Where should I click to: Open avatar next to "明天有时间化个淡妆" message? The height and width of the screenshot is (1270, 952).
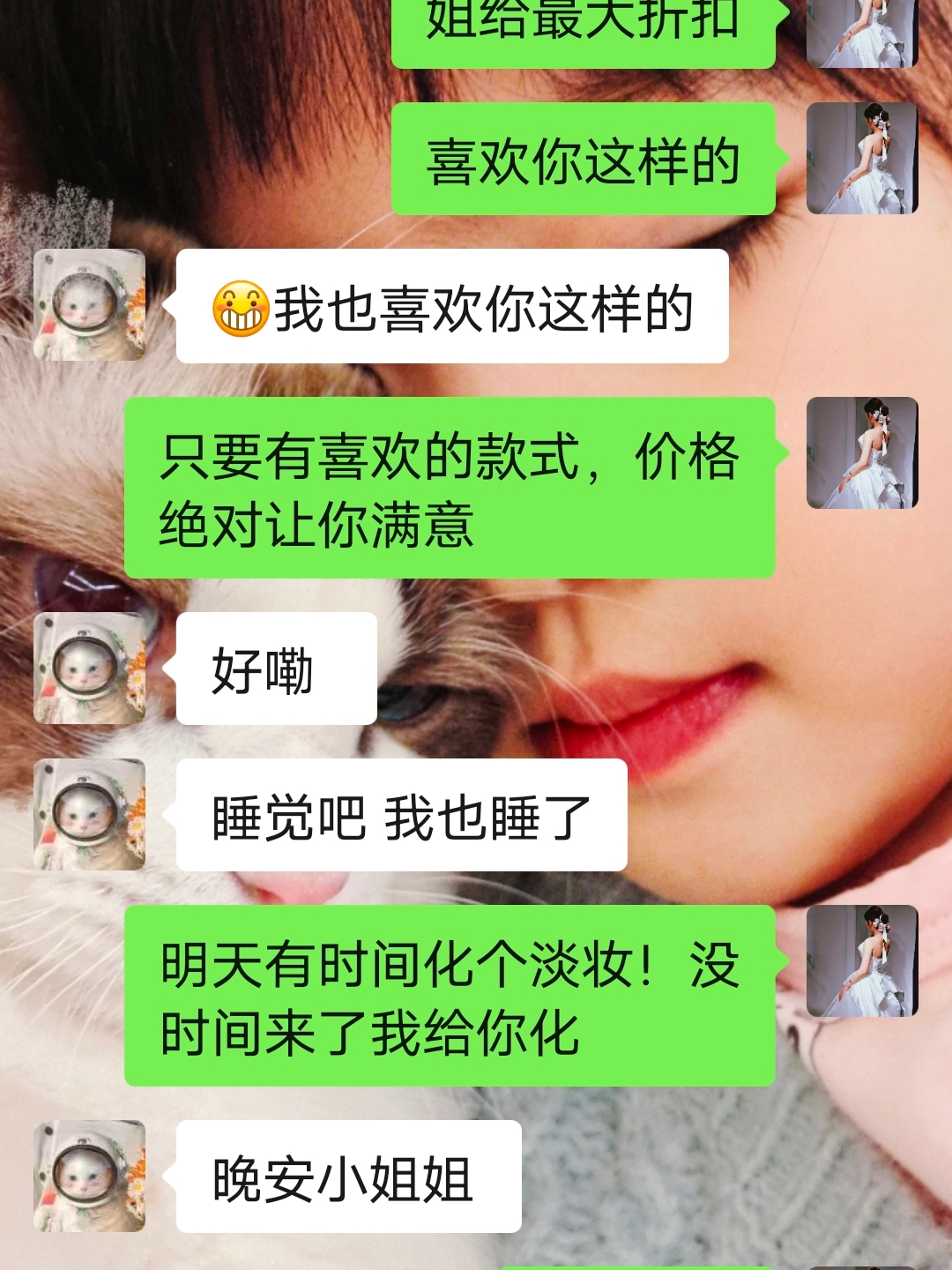coord(862,961)
